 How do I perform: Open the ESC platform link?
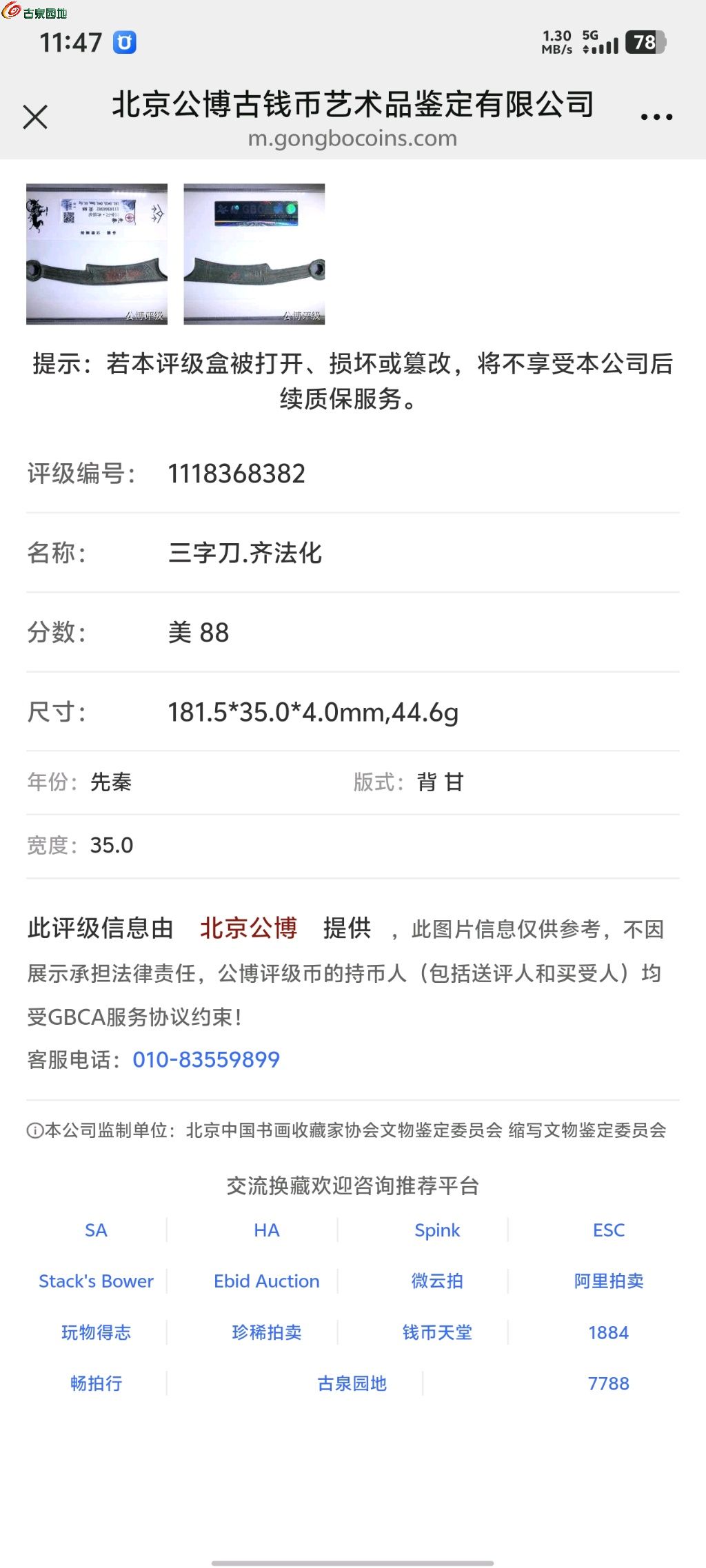(609, 1230)
